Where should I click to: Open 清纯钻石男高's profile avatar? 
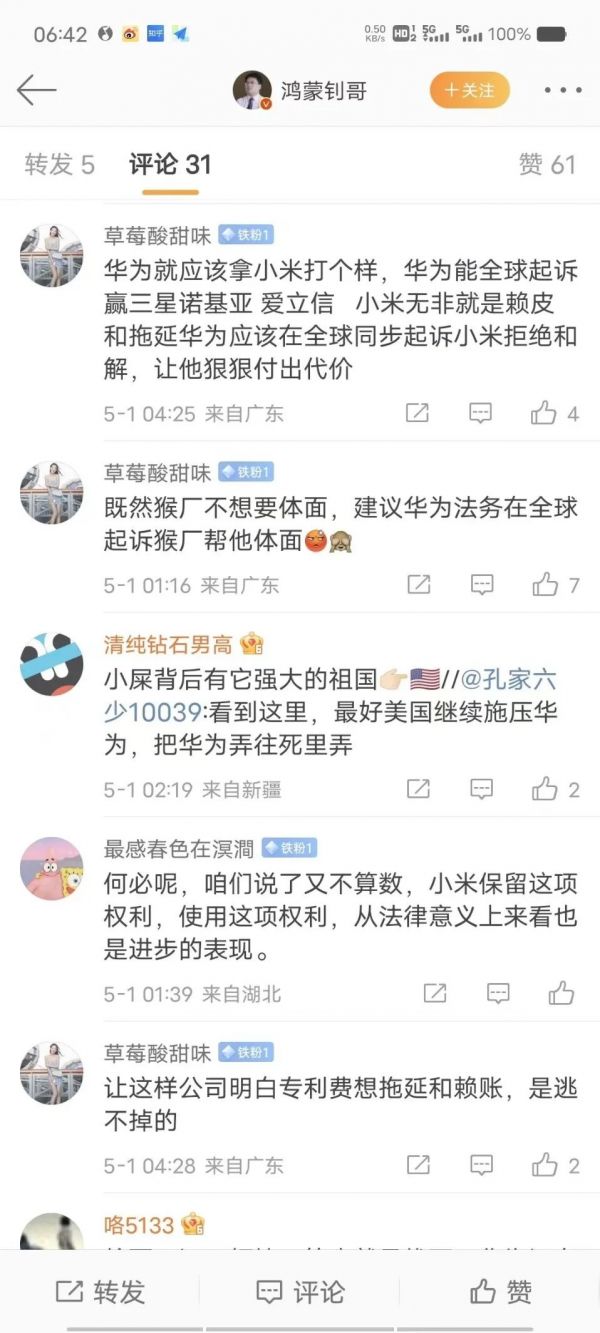(51, 666)
